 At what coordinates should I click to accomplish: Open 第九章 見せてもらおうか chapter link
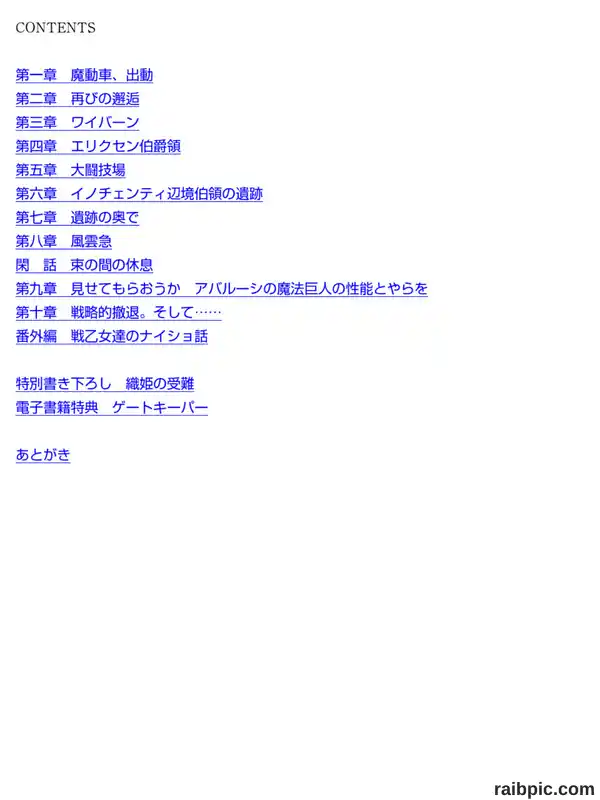[x=221, y=289]
